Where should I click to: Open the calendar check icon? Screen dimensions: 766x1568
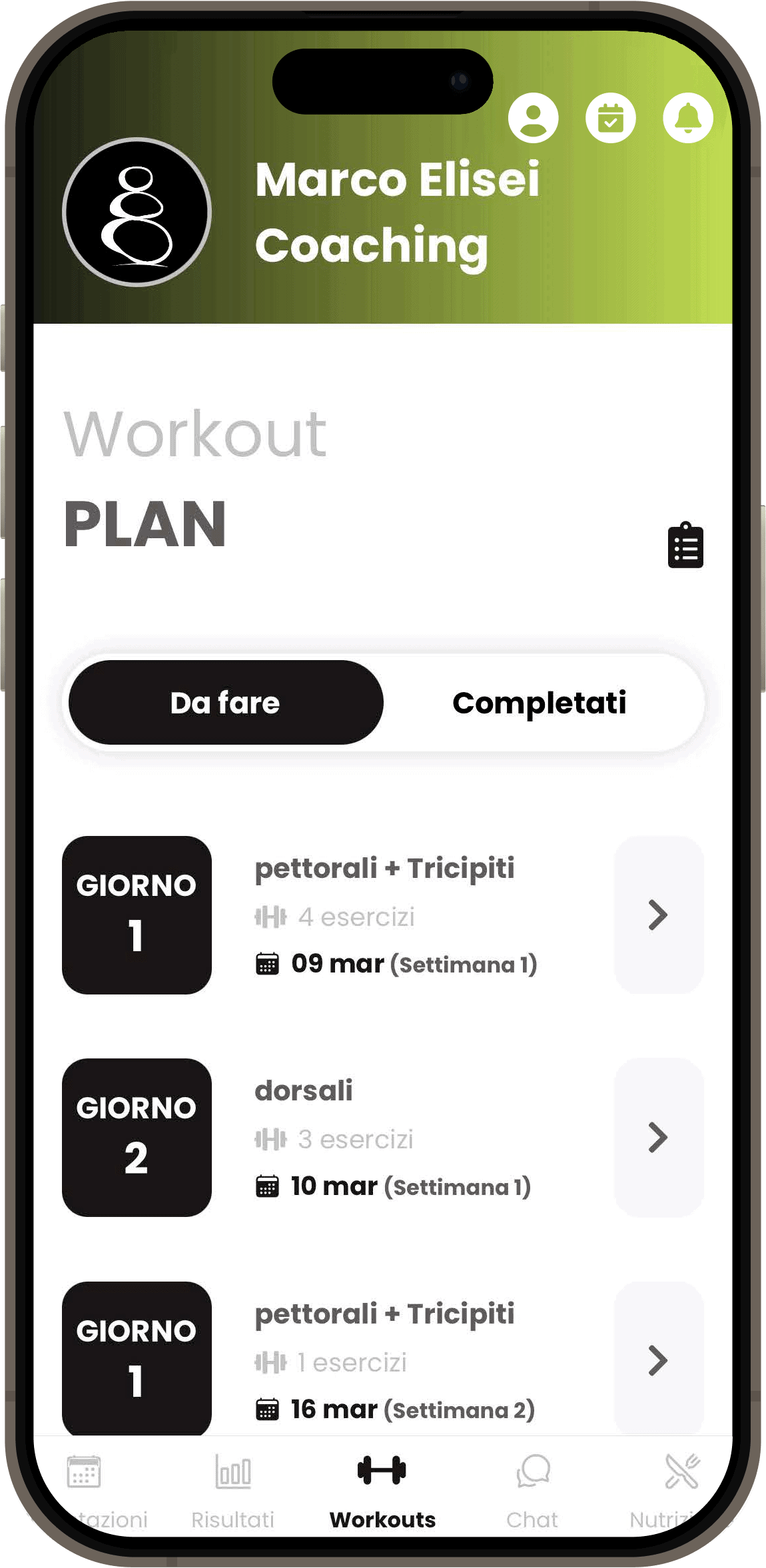pos(610,118)
